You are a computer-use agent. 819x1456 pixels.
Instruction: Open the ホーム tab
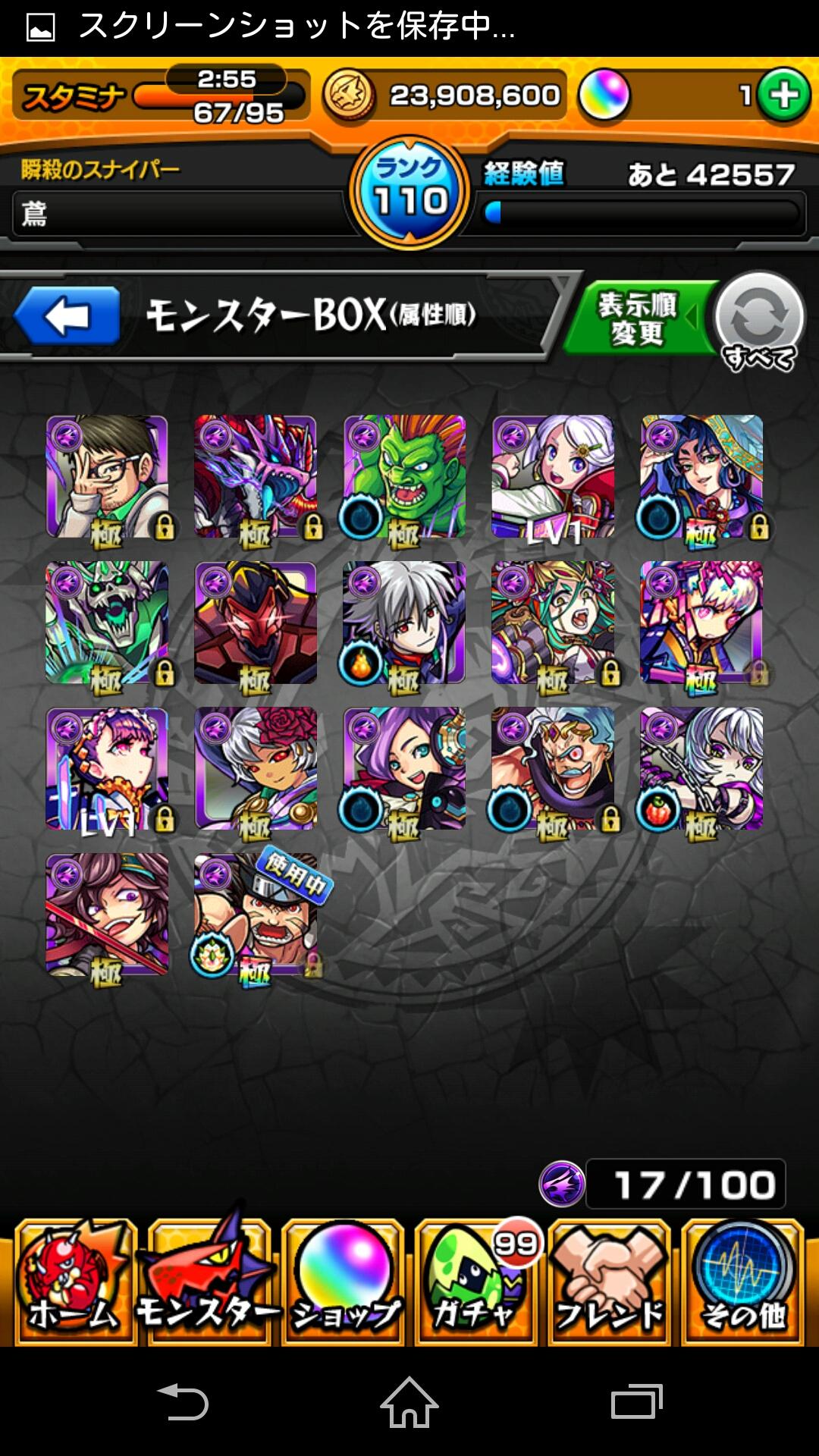tap(74, 1282)
